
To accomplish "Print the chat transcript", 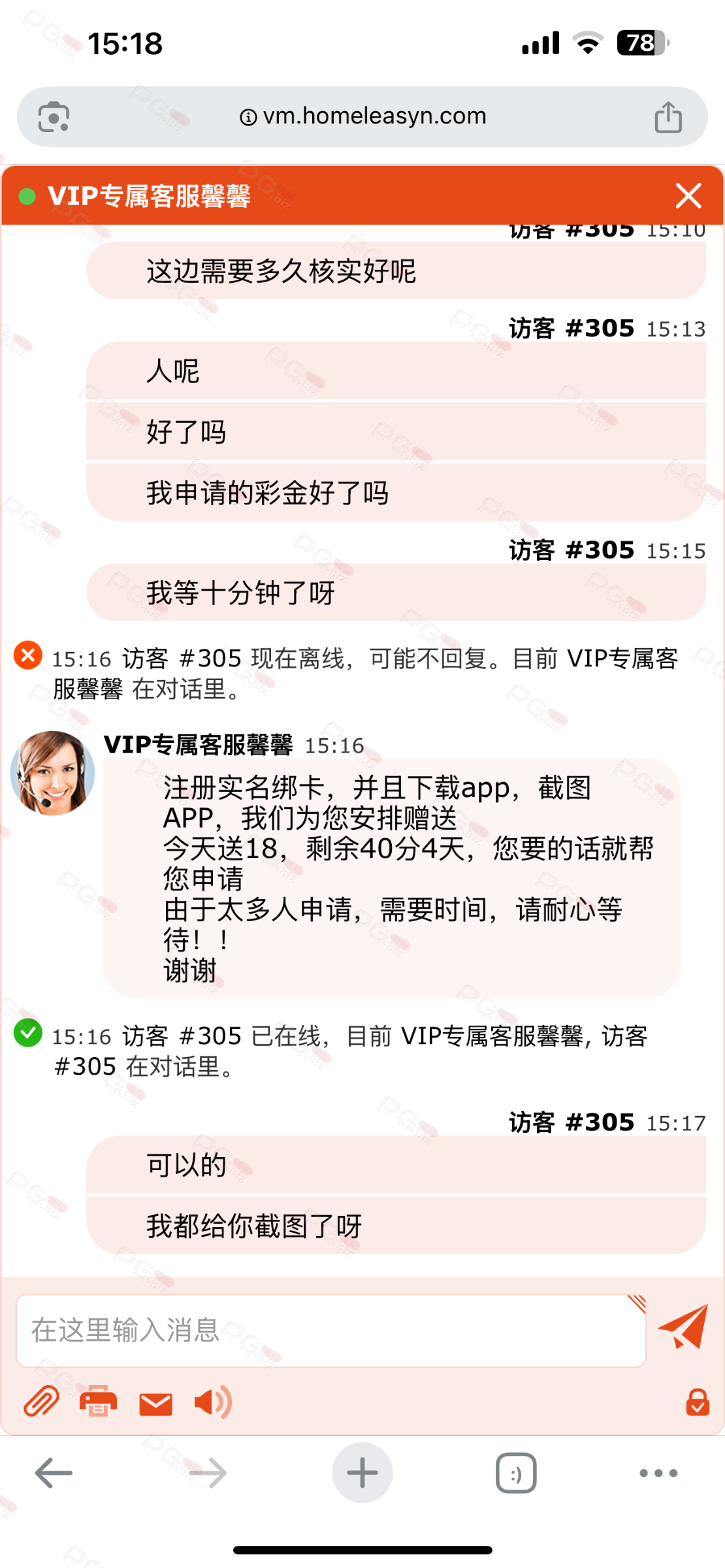I will tap(98, 1401).
